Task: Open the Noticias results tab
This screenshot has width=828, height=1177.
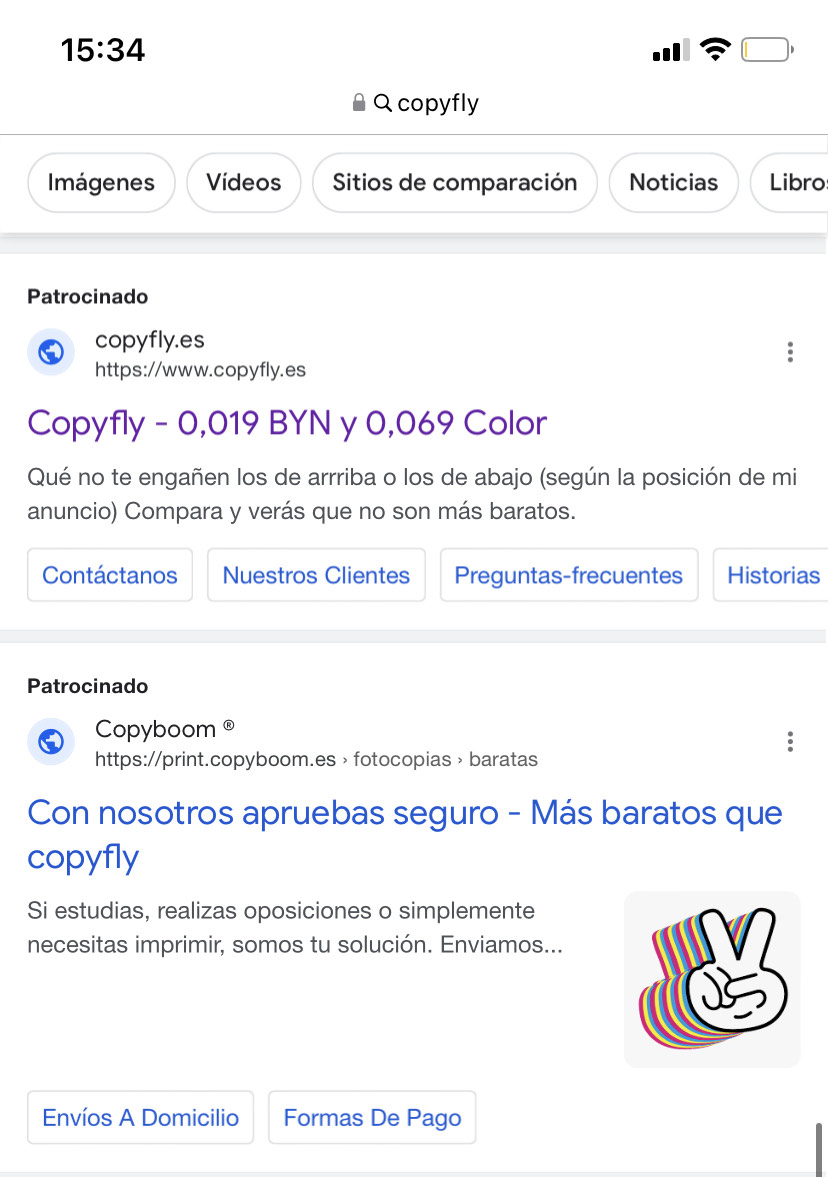Action: 673,182
